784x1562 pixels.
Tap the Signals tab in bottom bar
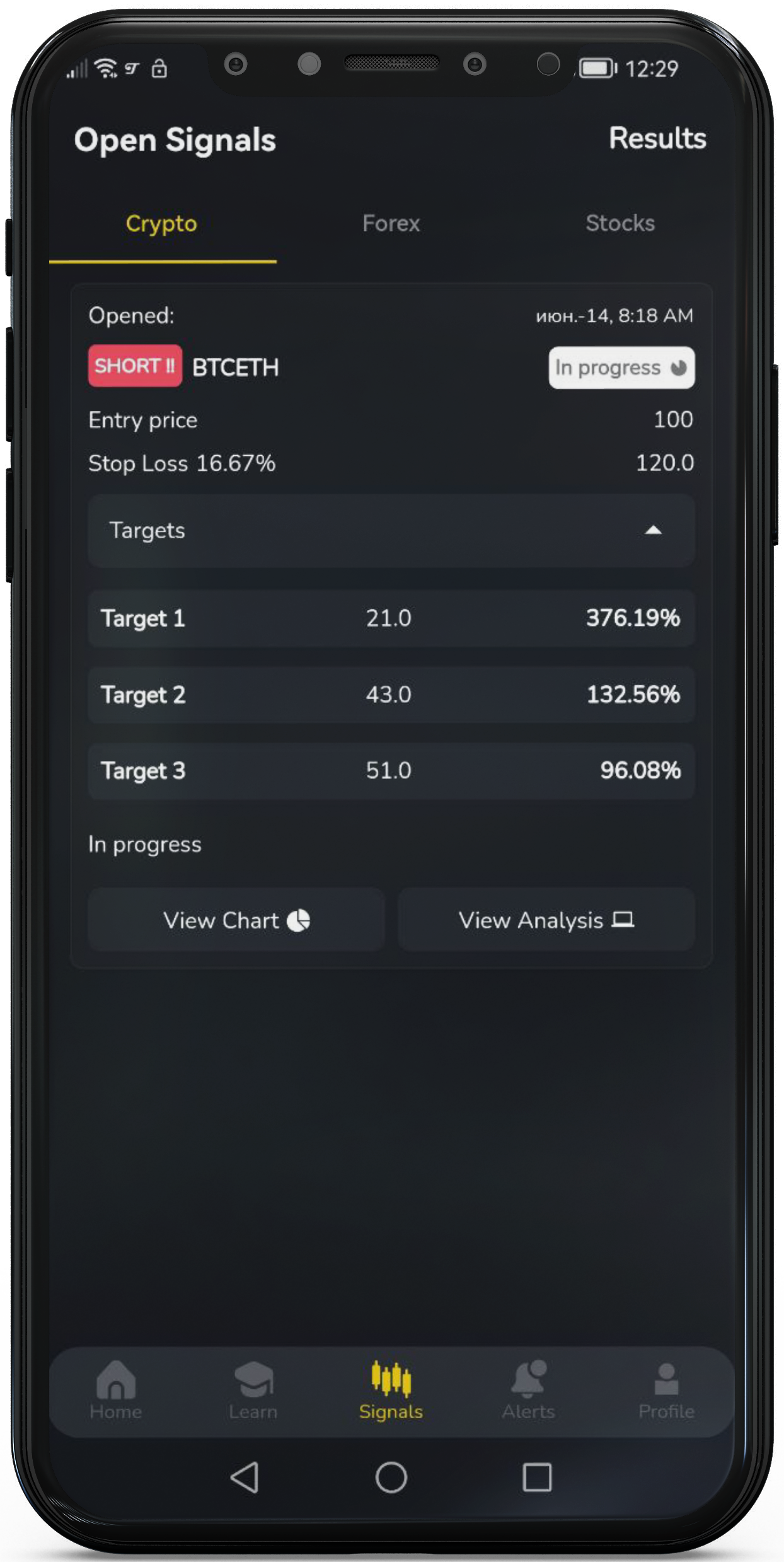click(391, 1391)
